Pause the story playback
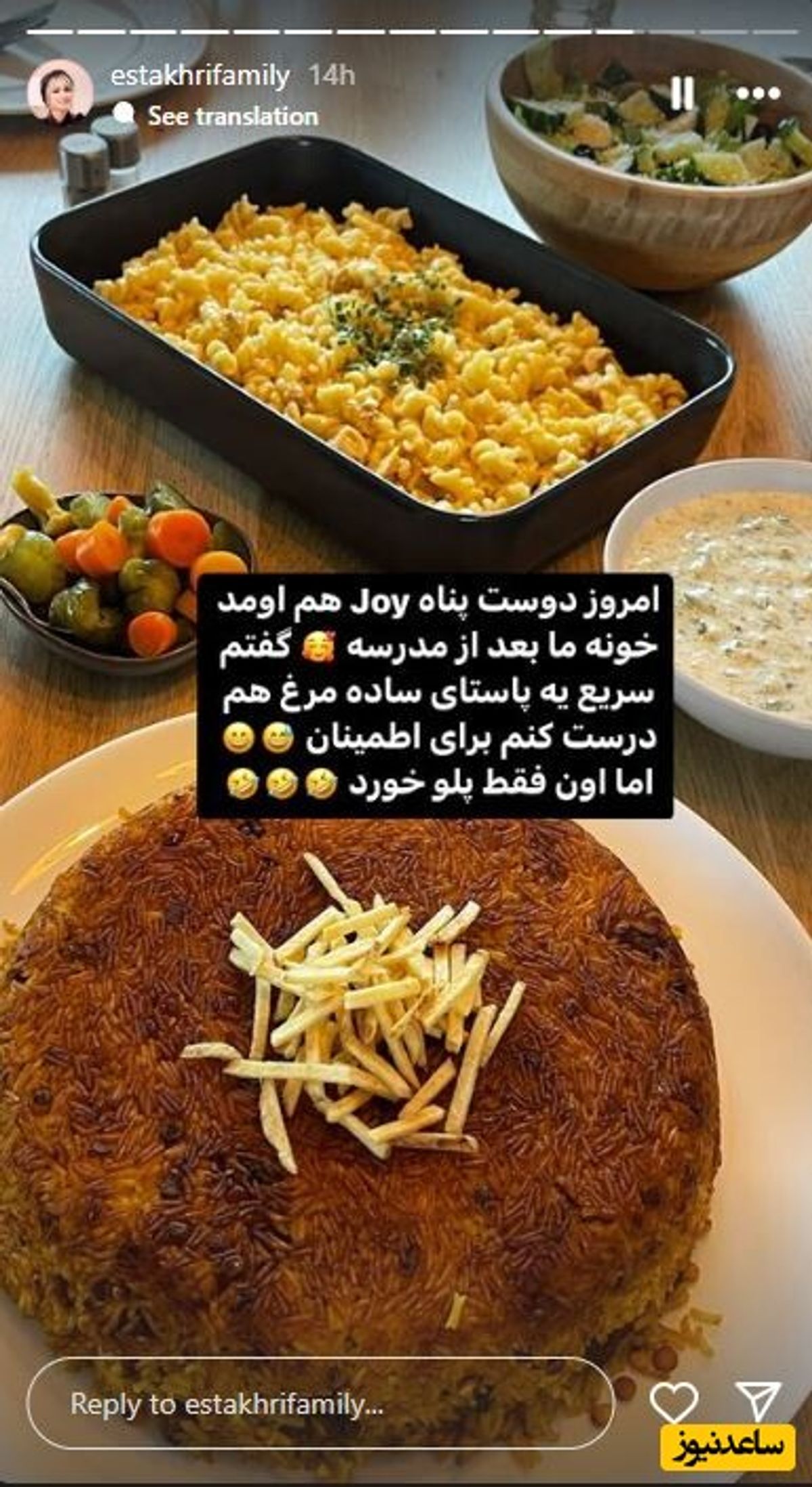Image resolution: width=812 pixels, height=1487 pixels. pyautogui.click(x=681, y=93)
